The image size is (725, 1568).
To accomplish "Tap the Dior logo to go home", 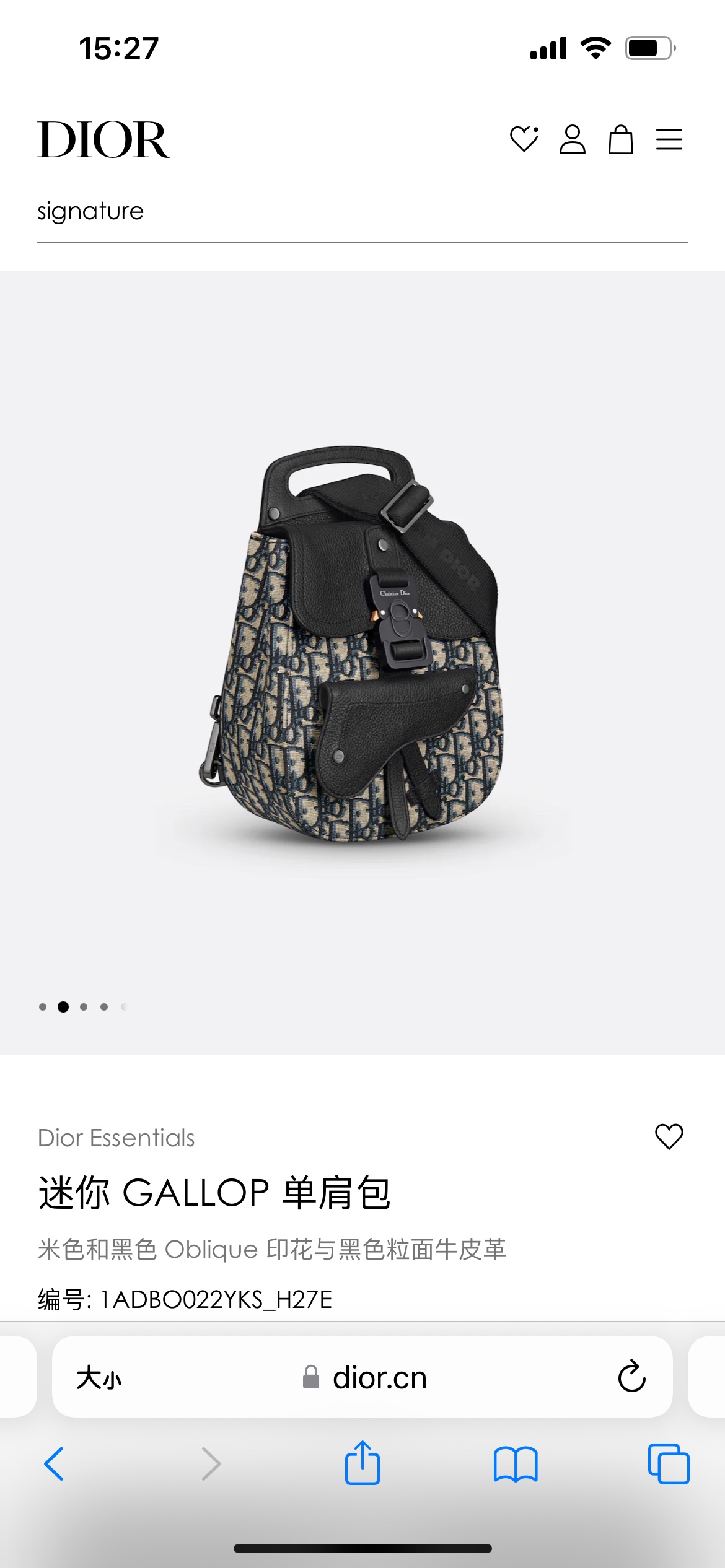I will click(x=103, y=140).
